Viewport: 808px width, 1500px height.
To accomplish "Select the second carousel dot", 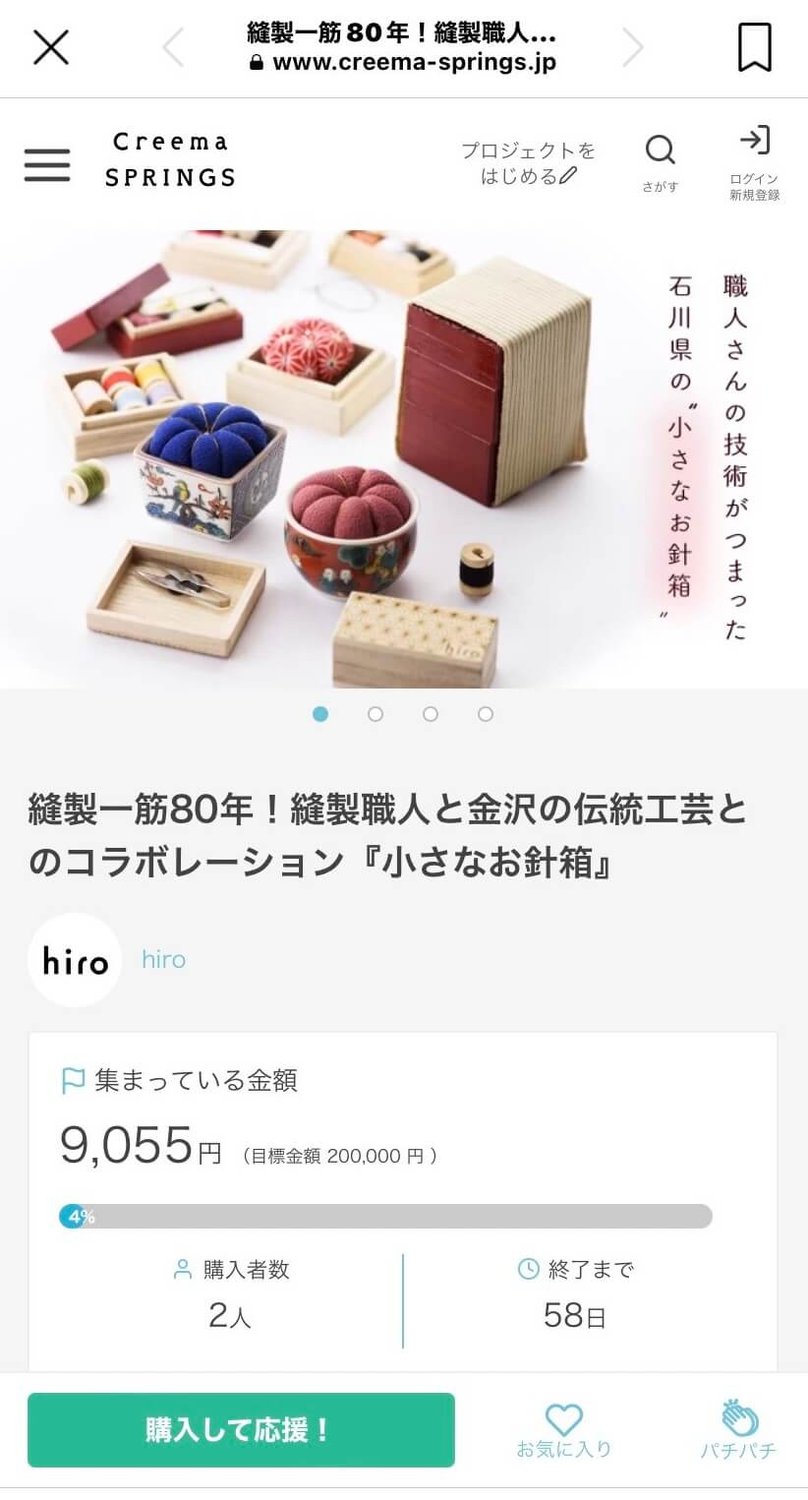I will tap(376, 714).
